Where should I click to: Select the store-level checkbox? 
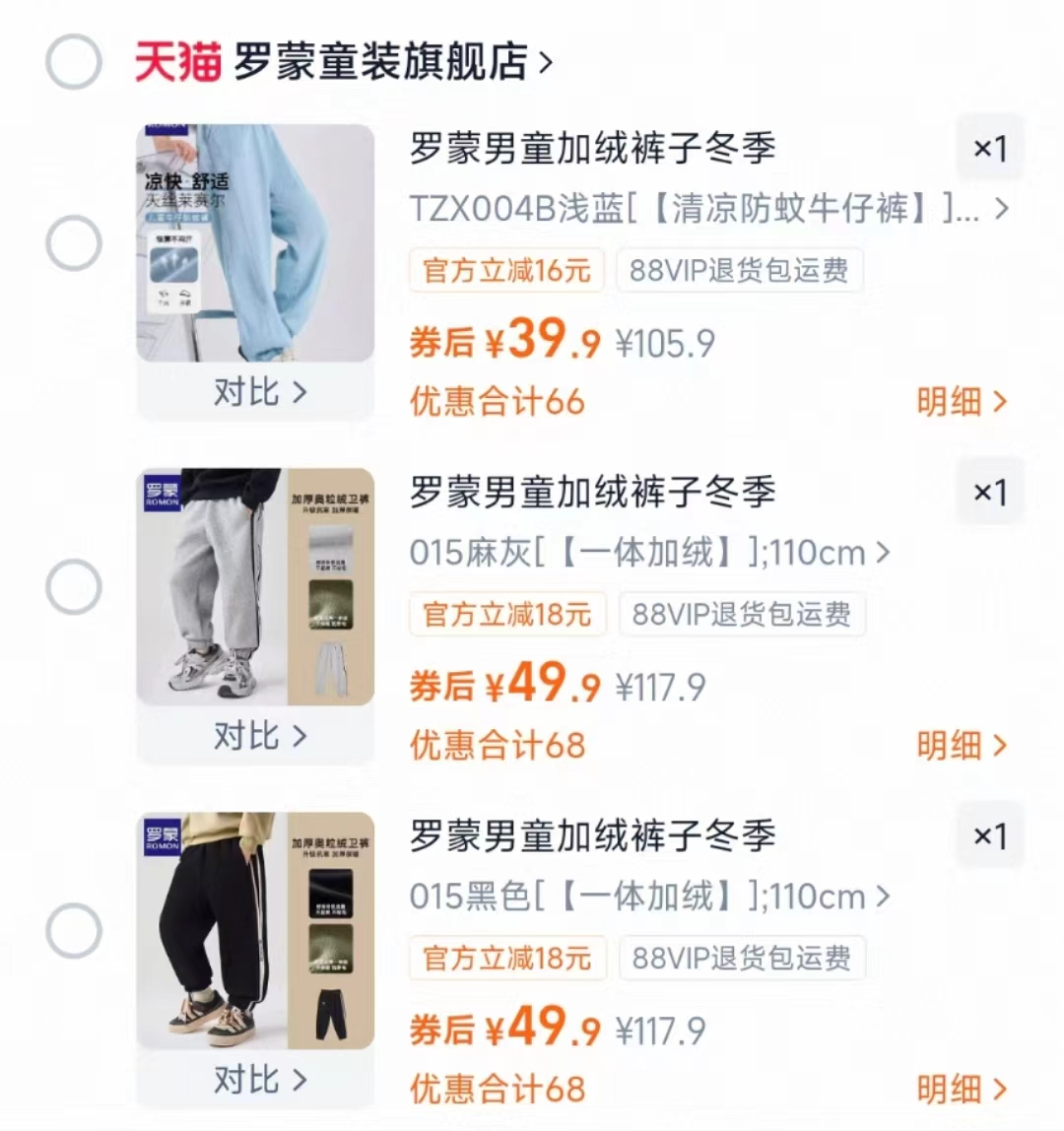point(74,59)
